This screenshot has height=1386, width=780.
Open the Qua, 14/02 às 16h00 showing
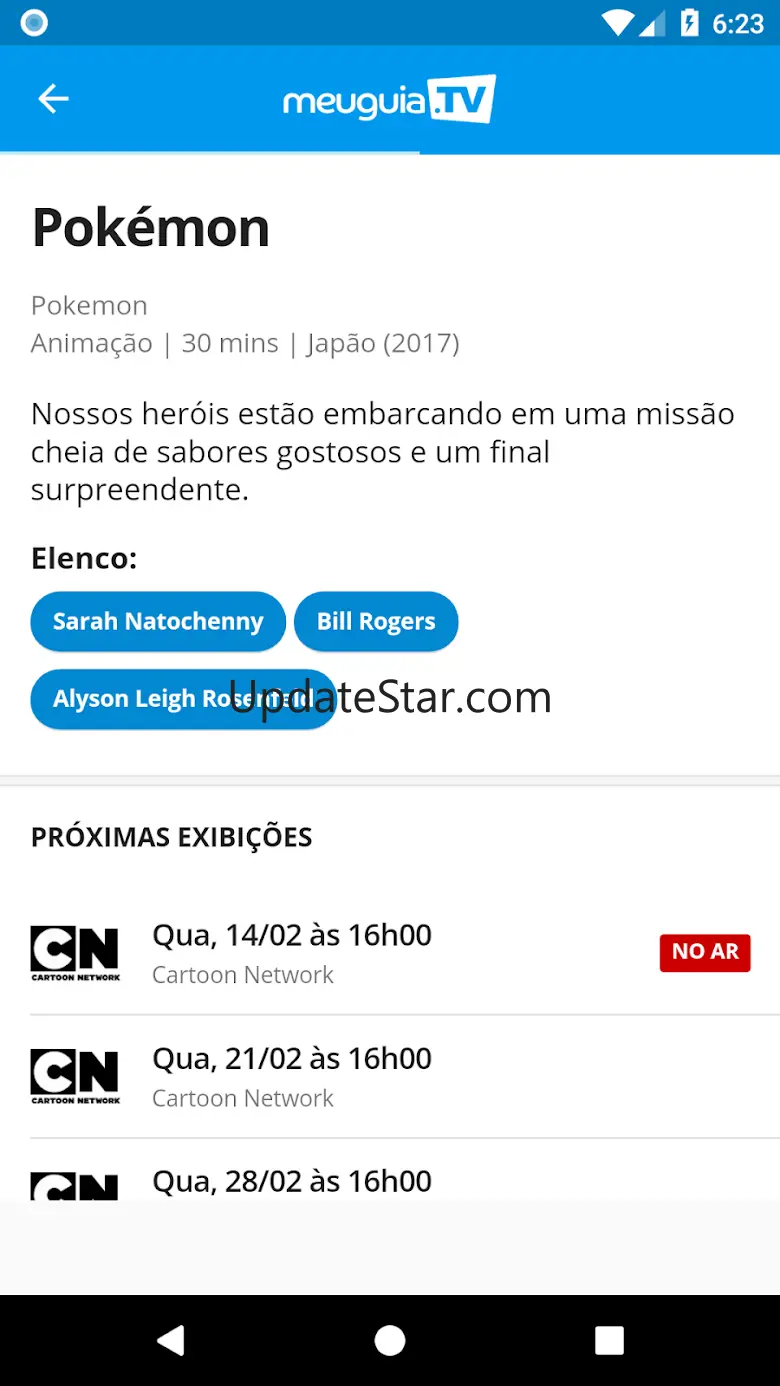(x=390, y=954)
